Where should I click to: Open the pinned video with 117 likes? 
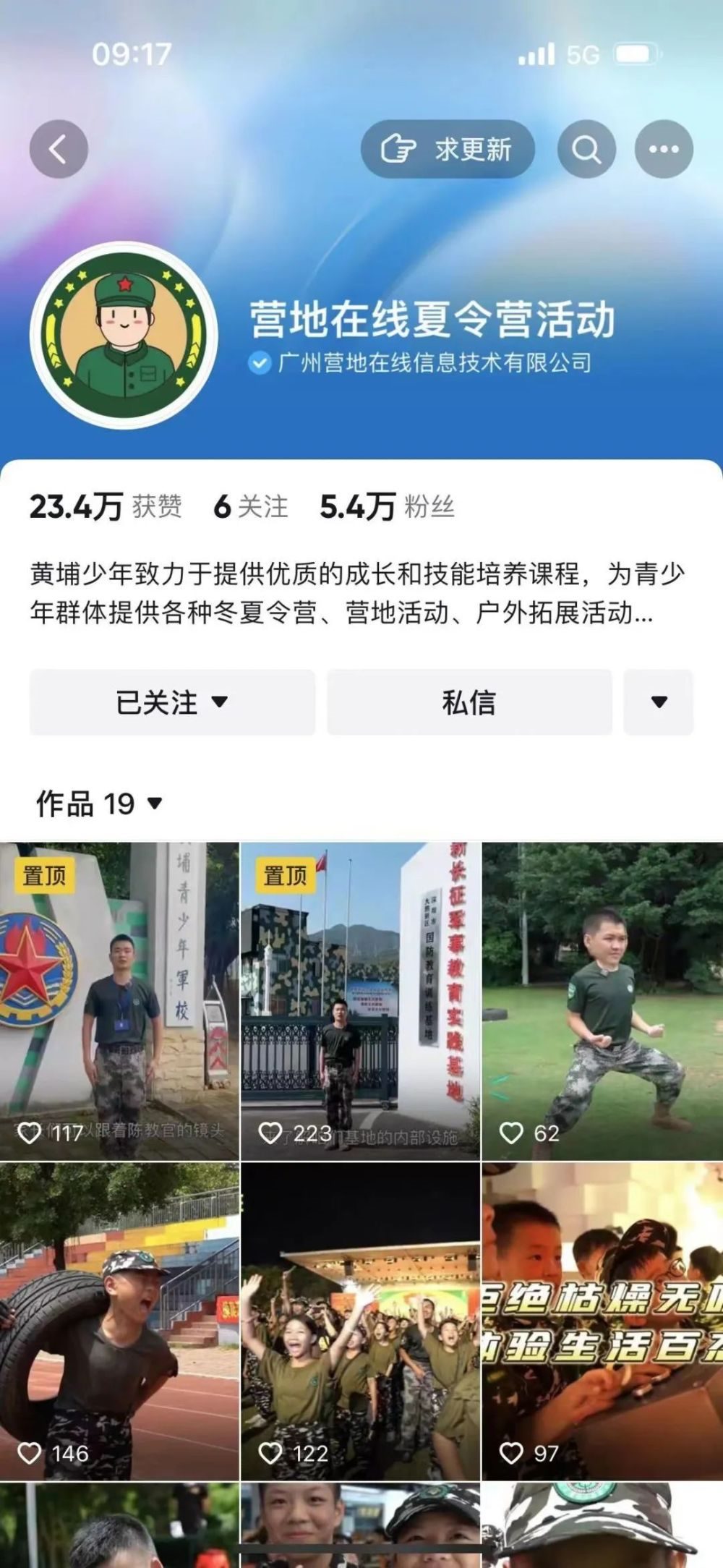pyautogui.click(x=119, y=1000)
